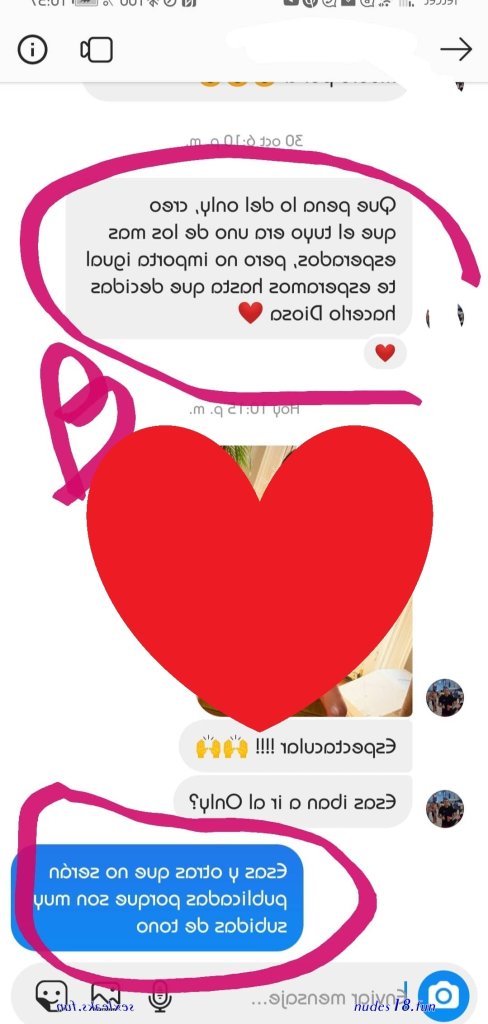Go back using the arrow in the header
Screen dimensions: 488x1024
456,49
